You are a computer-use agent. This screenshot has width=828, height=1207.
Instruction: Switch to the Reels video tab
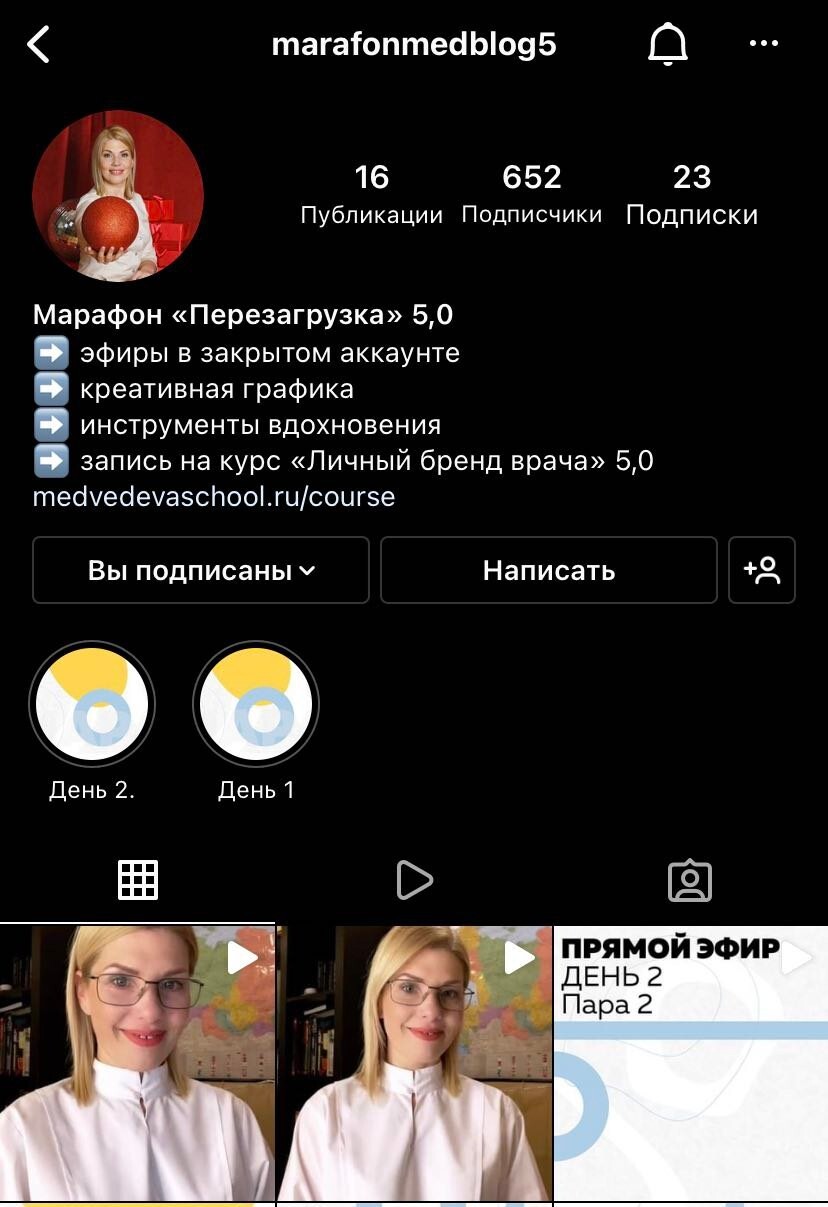(x=414, y=880)
